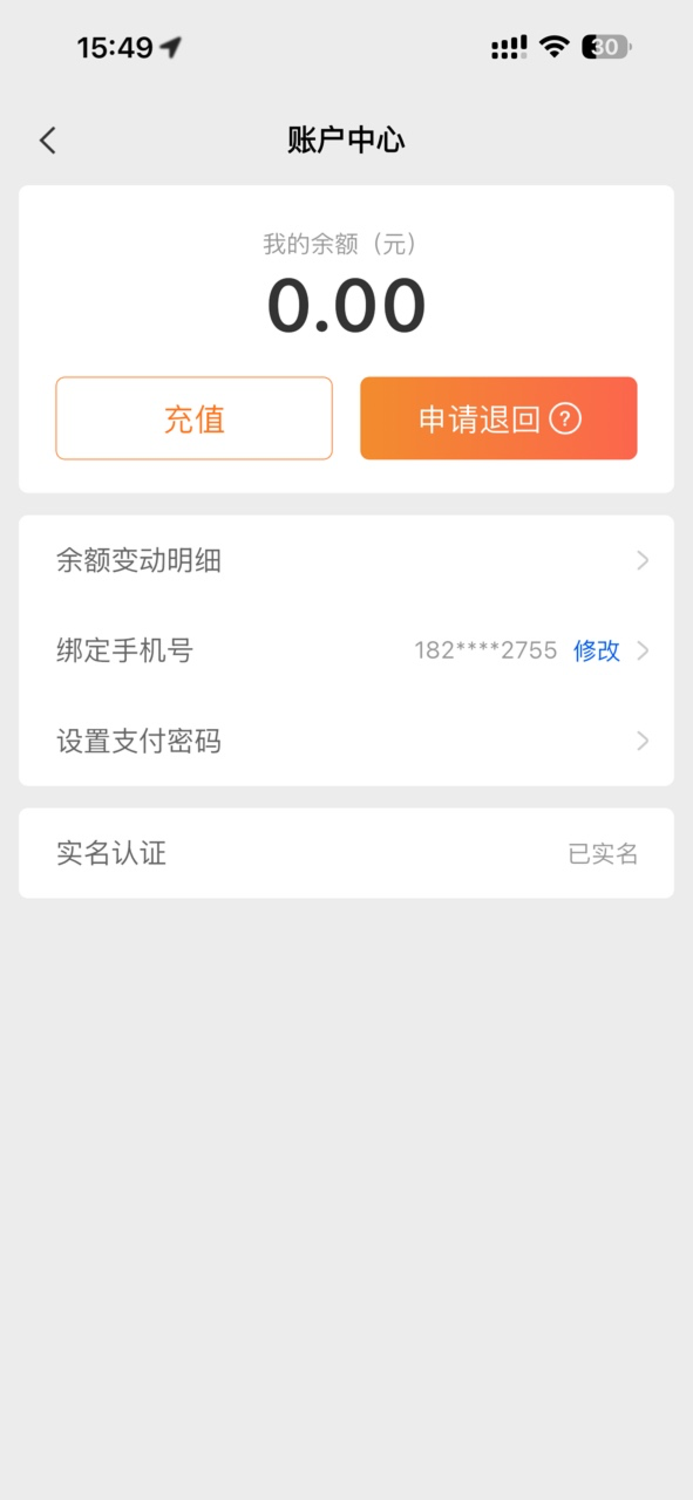Open the 实名认证 row
693x1500 pixels.
346,853
